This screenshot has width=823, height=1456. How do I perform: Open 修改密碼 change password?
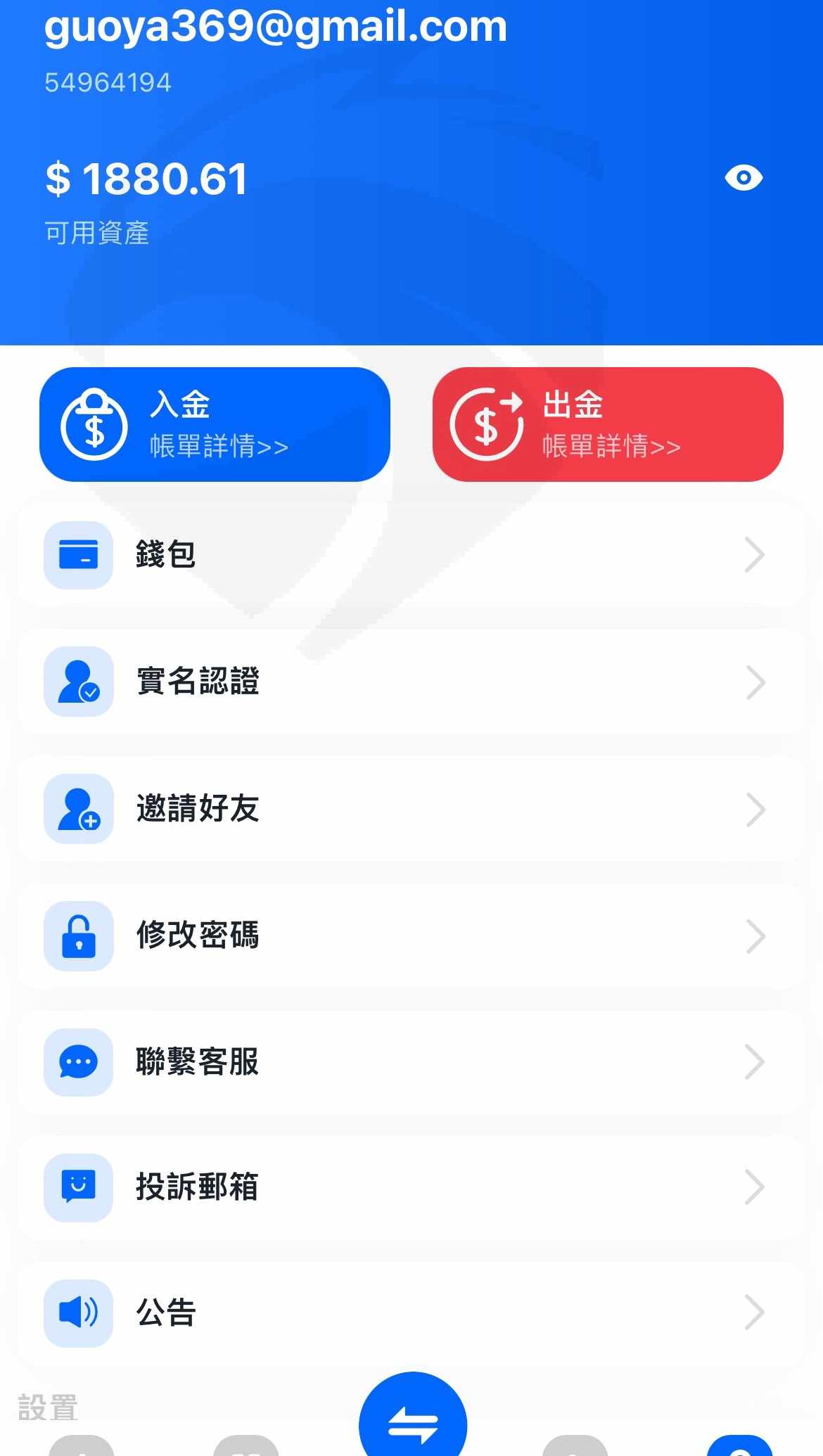click(412, 935)
